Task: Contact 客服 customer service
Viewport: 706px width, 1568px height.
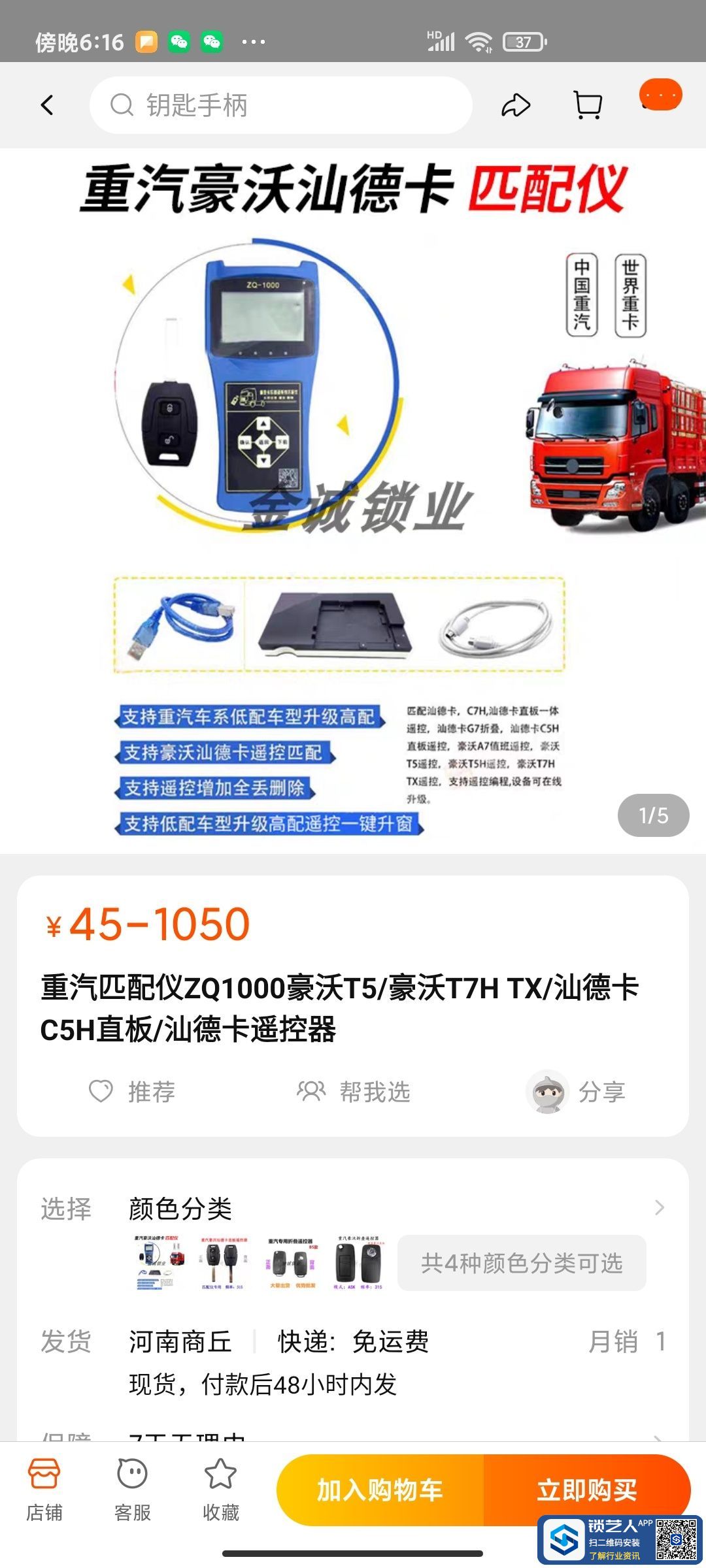Action: [132, 1490]
